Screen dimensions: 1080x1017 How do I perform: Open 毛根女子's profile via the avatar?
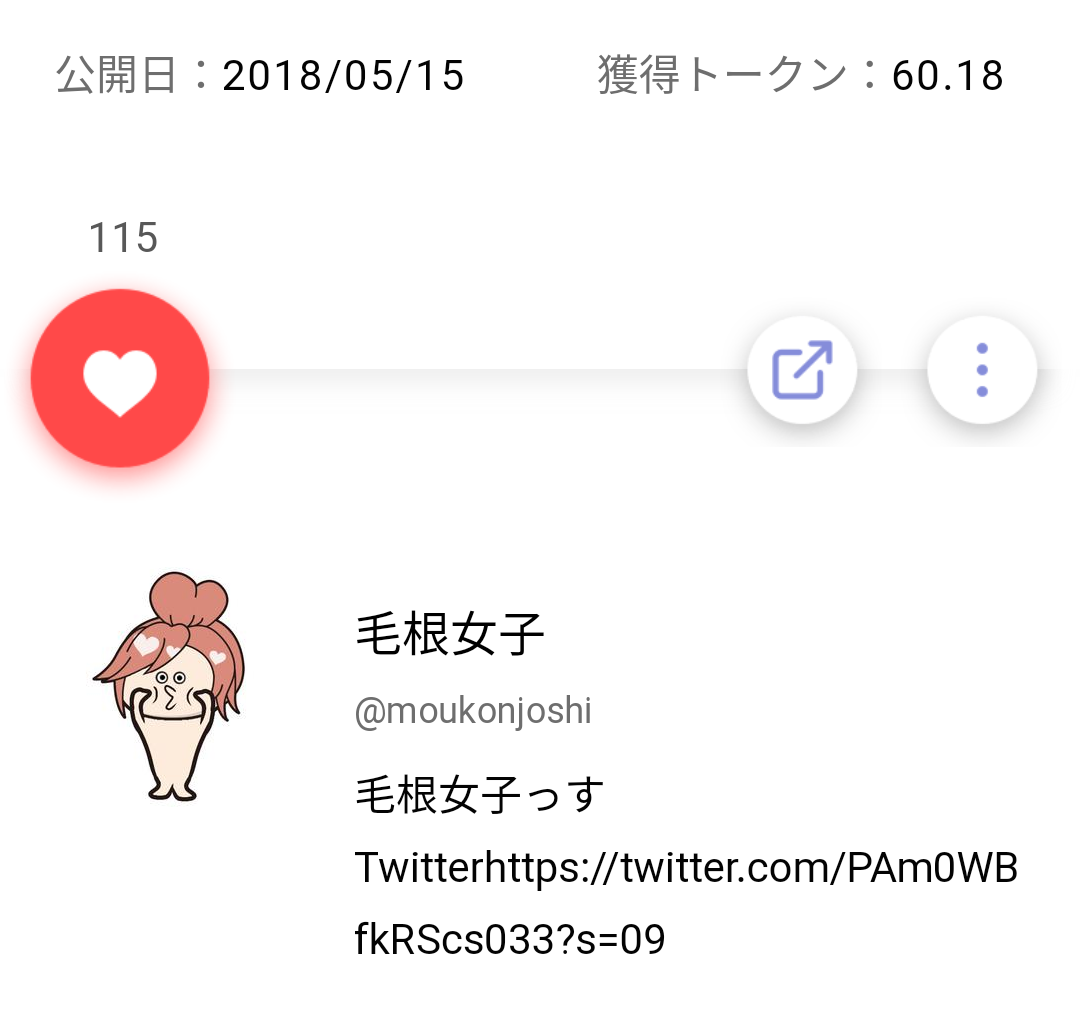click(x=170, y=687)
